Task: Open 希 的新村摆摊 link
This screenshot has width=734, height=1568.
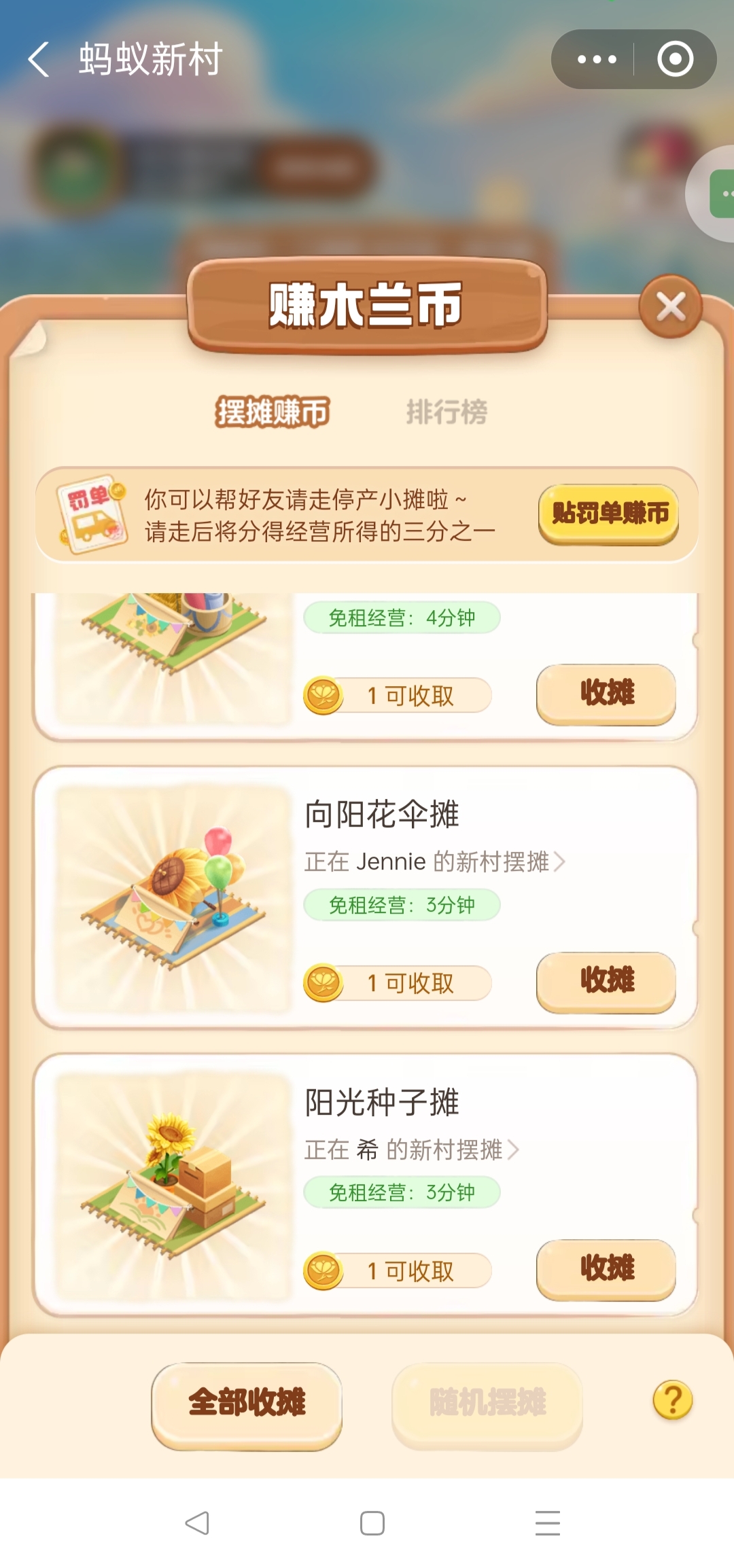Action: click(412, 1150)
